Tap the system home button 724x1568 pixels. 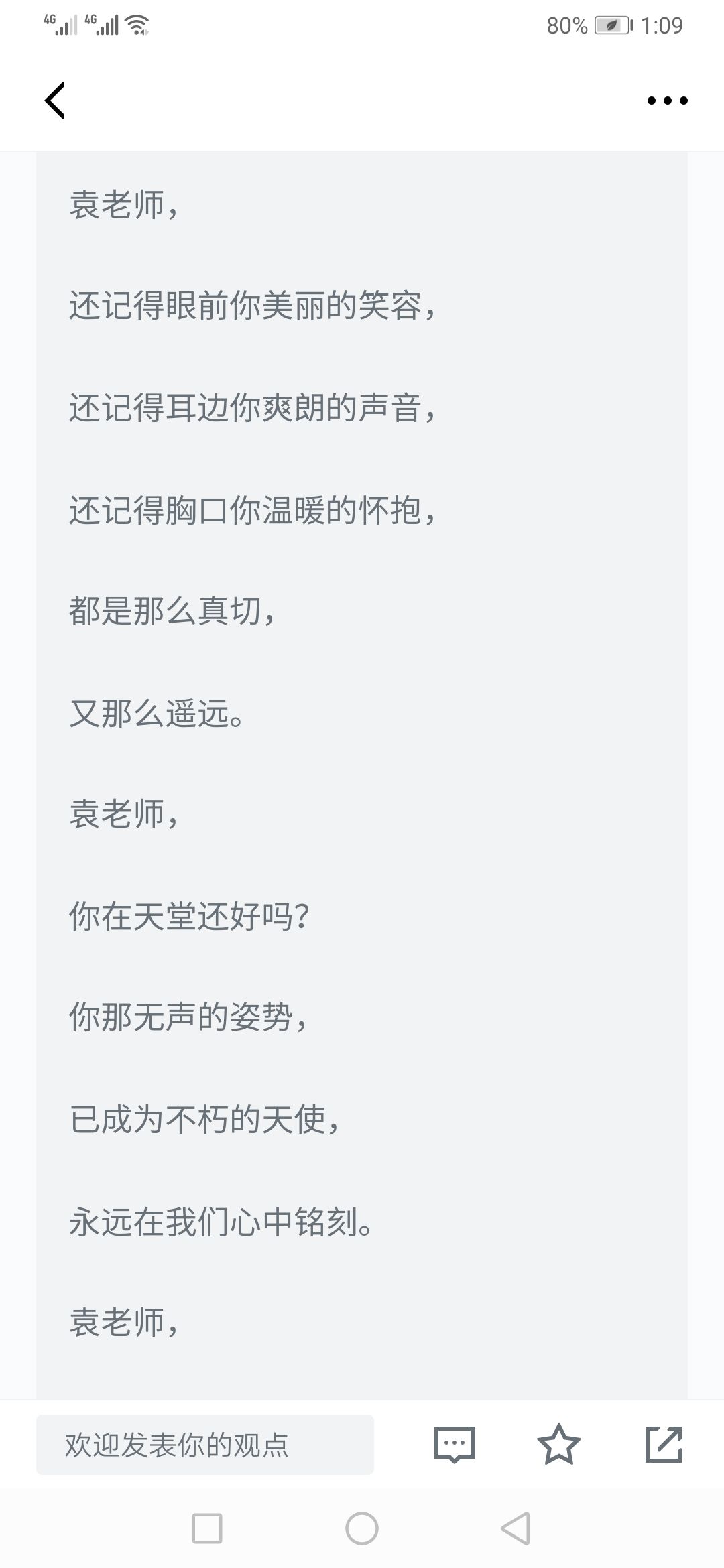click(362, 1528)
